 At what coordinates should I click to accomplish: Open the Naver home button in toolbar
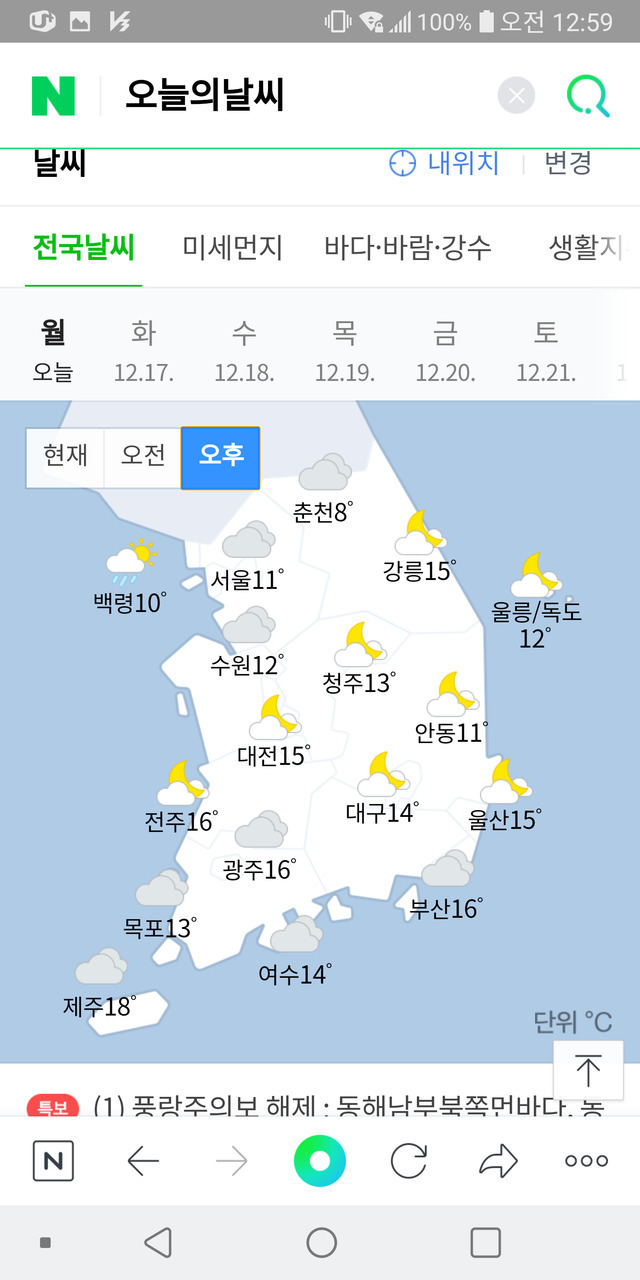[x=53, y=1161]
